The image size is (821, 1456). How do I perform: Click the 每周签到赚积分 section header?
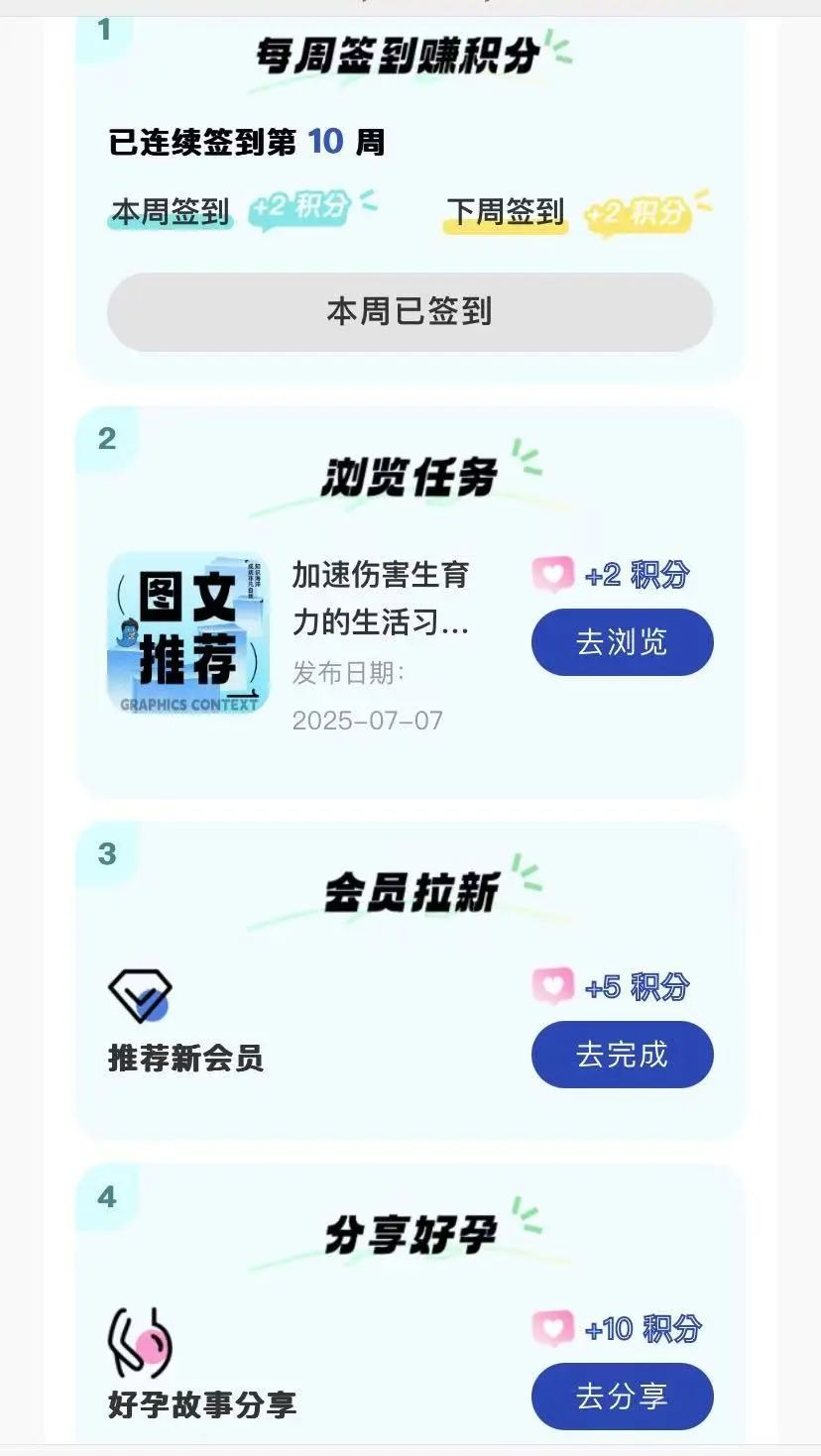[399, 56]
